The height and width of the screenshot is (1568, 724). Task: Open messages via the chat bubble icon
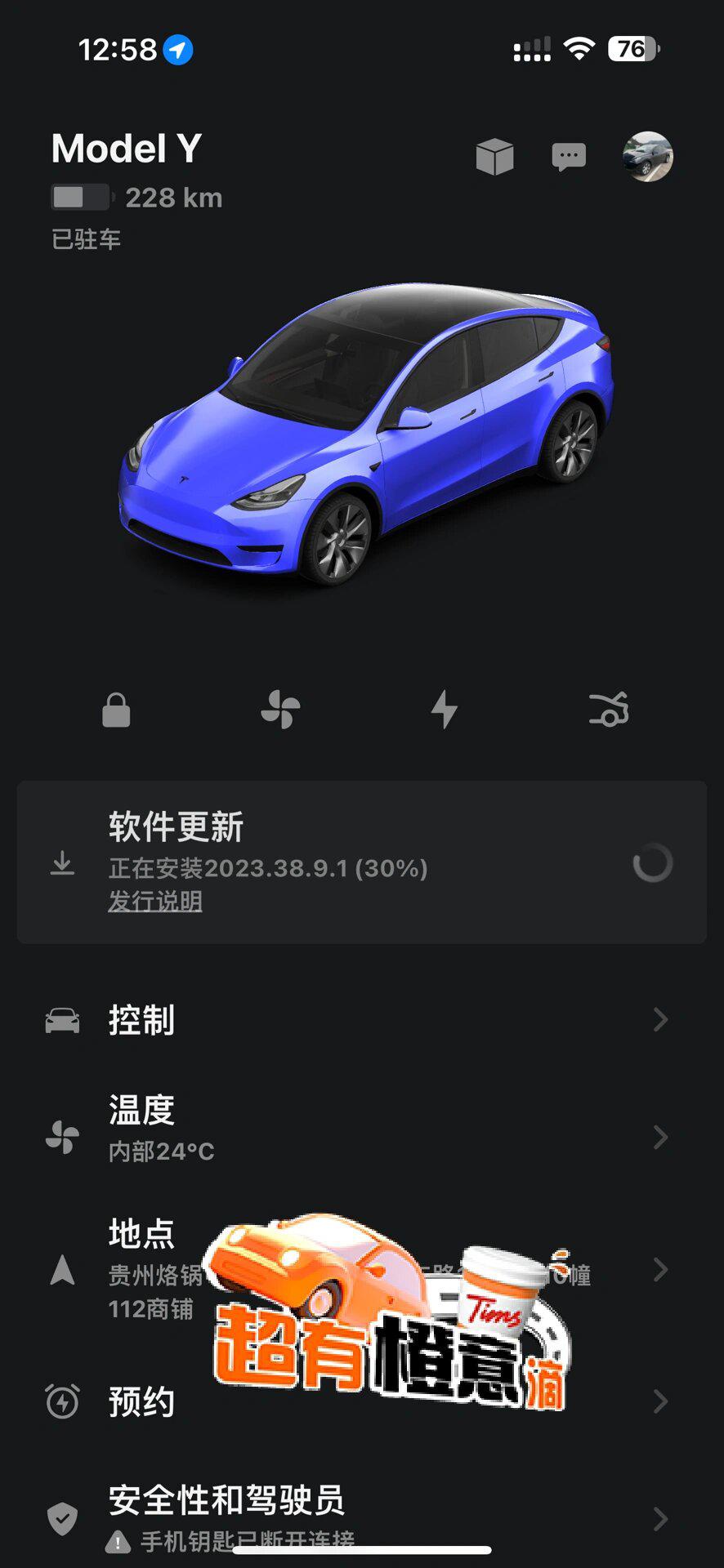coord(568,156)
